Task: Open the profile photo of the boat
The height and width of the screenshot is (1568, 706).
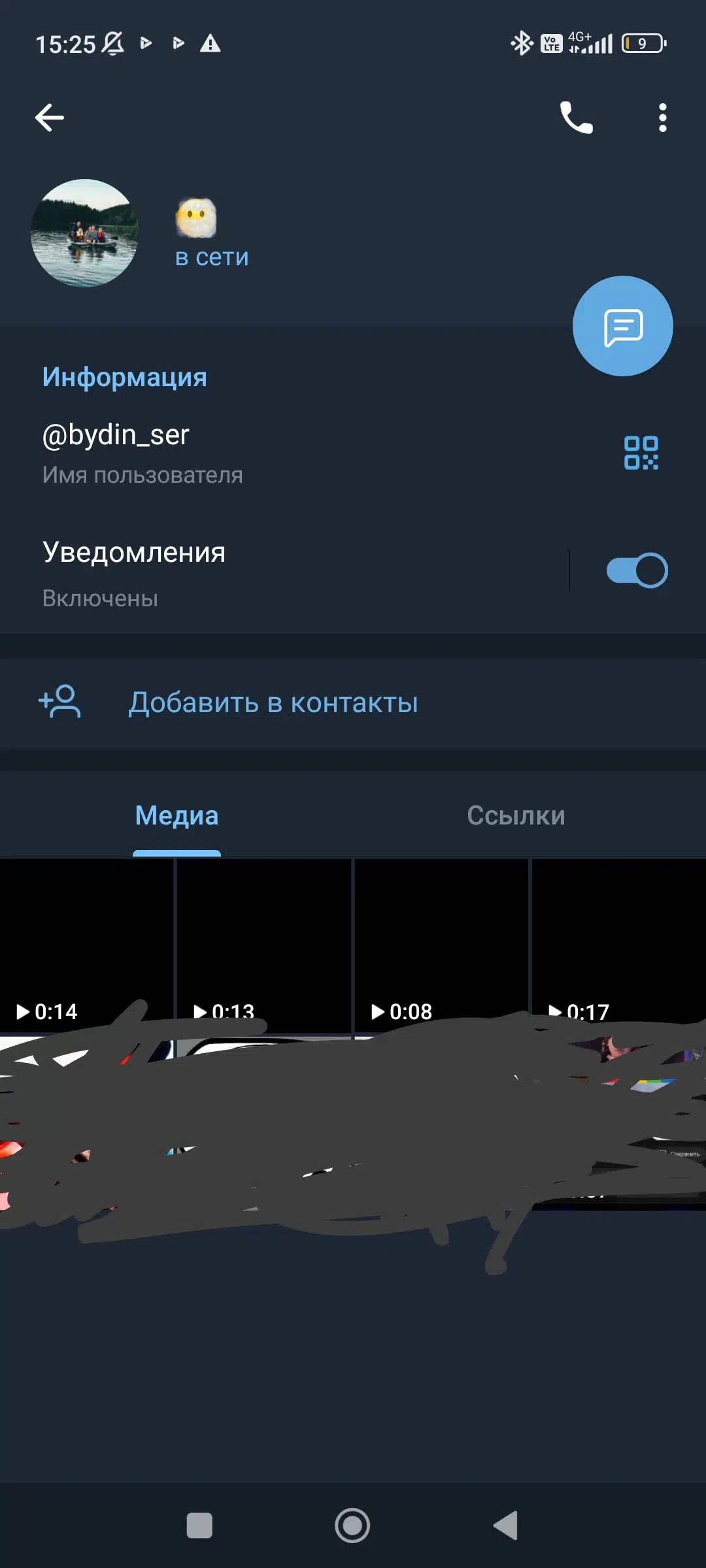Action: tap(84, 233)
